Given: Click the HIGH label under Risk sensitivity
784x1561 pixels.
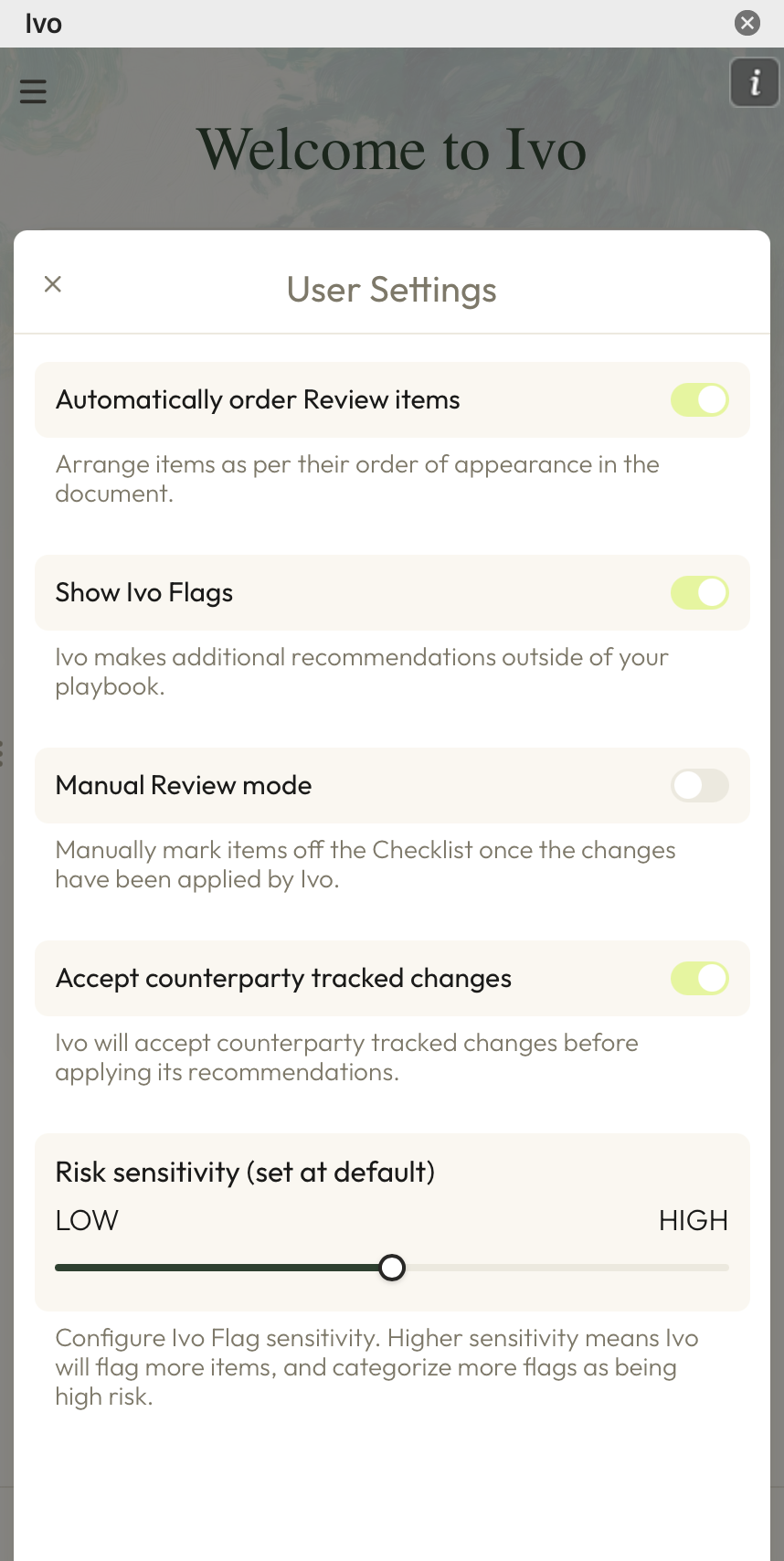Looking at the screenshot, I should pos(694,1220).
